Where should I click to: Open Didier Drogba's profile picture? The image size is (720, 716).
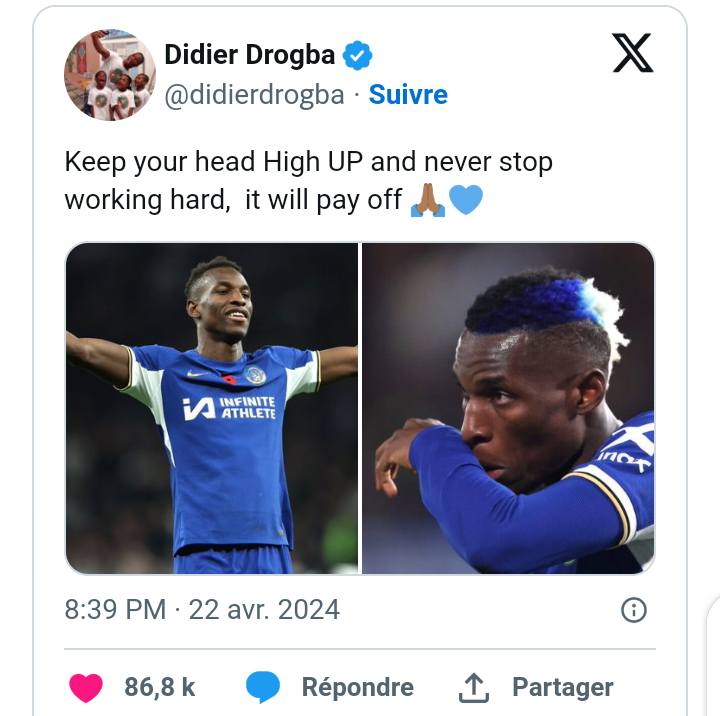(110, 74)
